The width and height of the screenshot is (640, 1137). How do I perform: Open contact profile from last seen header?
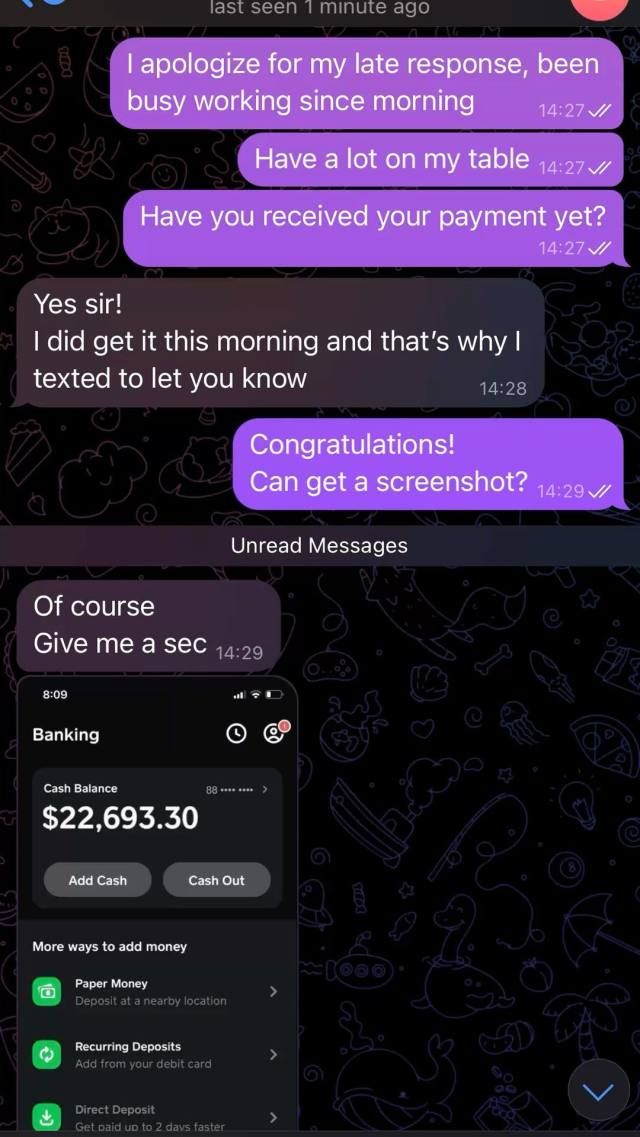[x=320, y=8]
